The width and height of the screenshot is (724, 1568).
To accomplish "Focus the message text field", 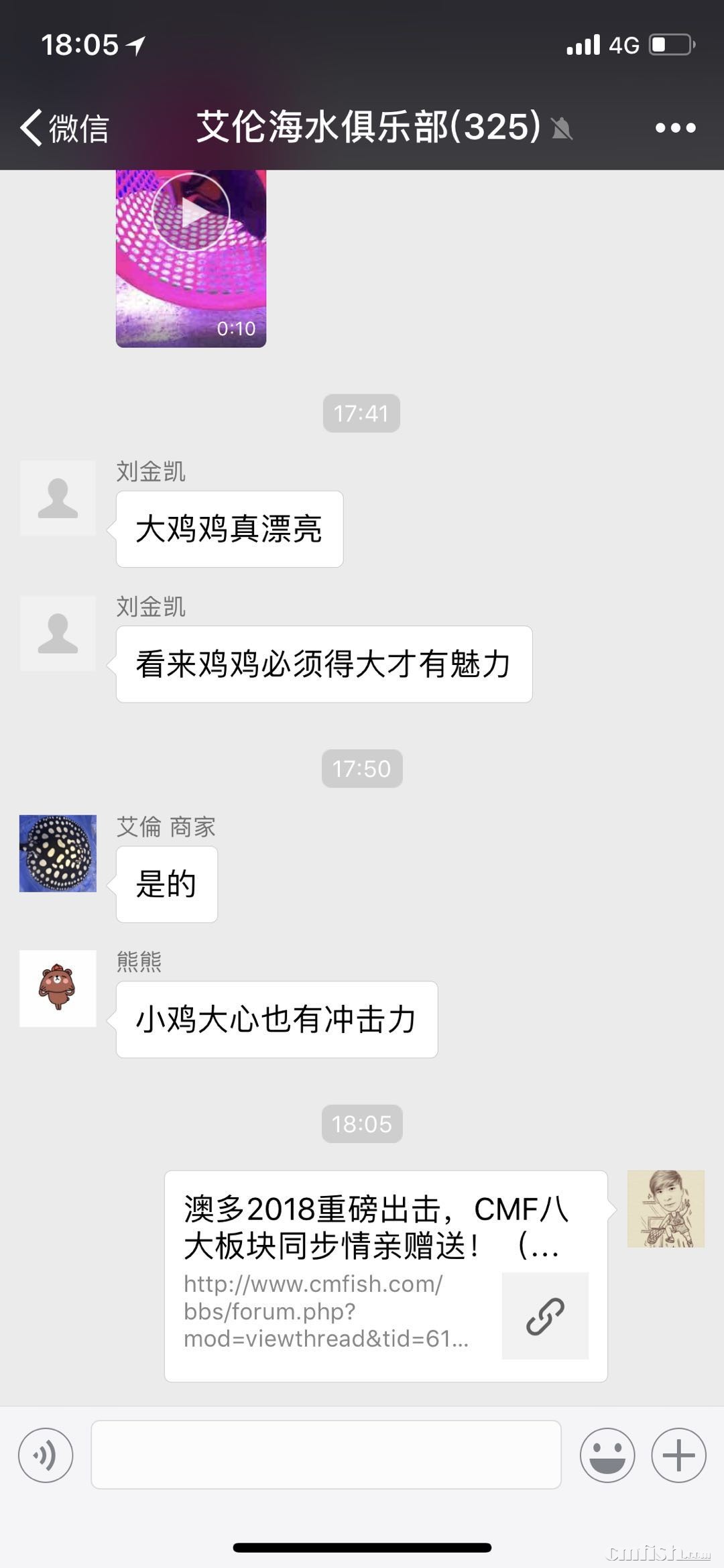I will 326,1455.
